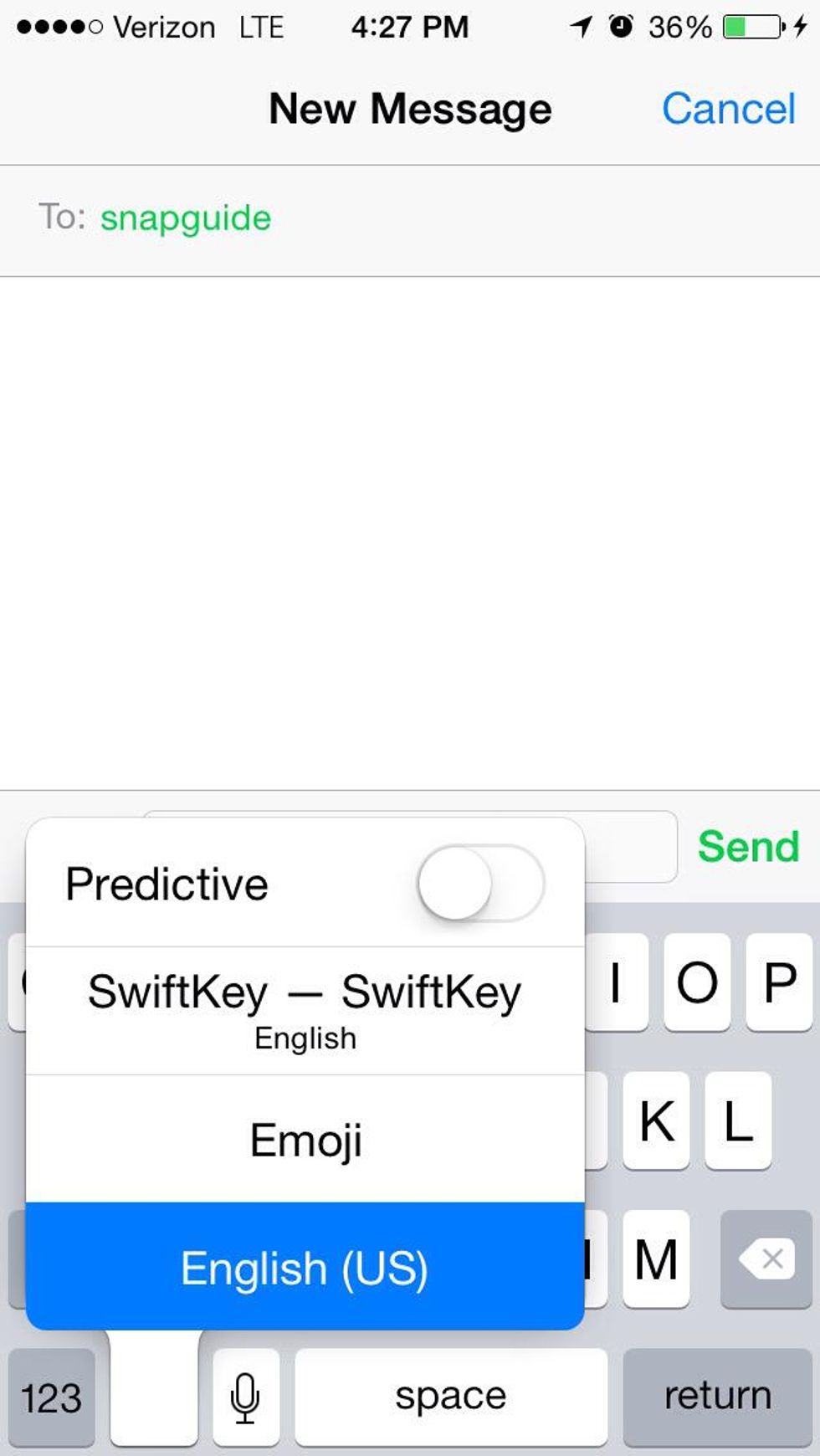Image resolution: width=820 pixels, height=1456 pixels.
Task: Switch to the SwiftKey keyboard
Action: [305, 1010]
